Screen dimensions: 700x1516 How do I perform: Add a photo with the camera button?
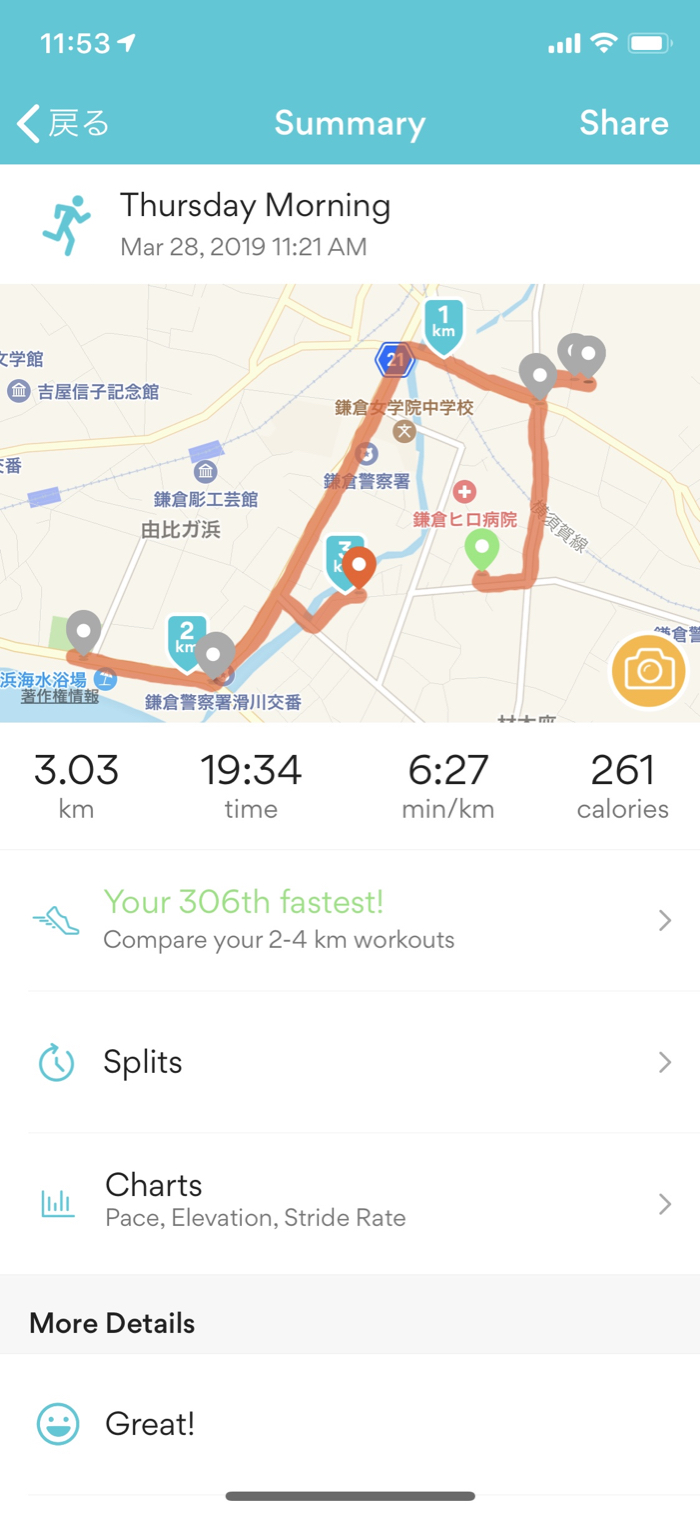coord(649,671)
